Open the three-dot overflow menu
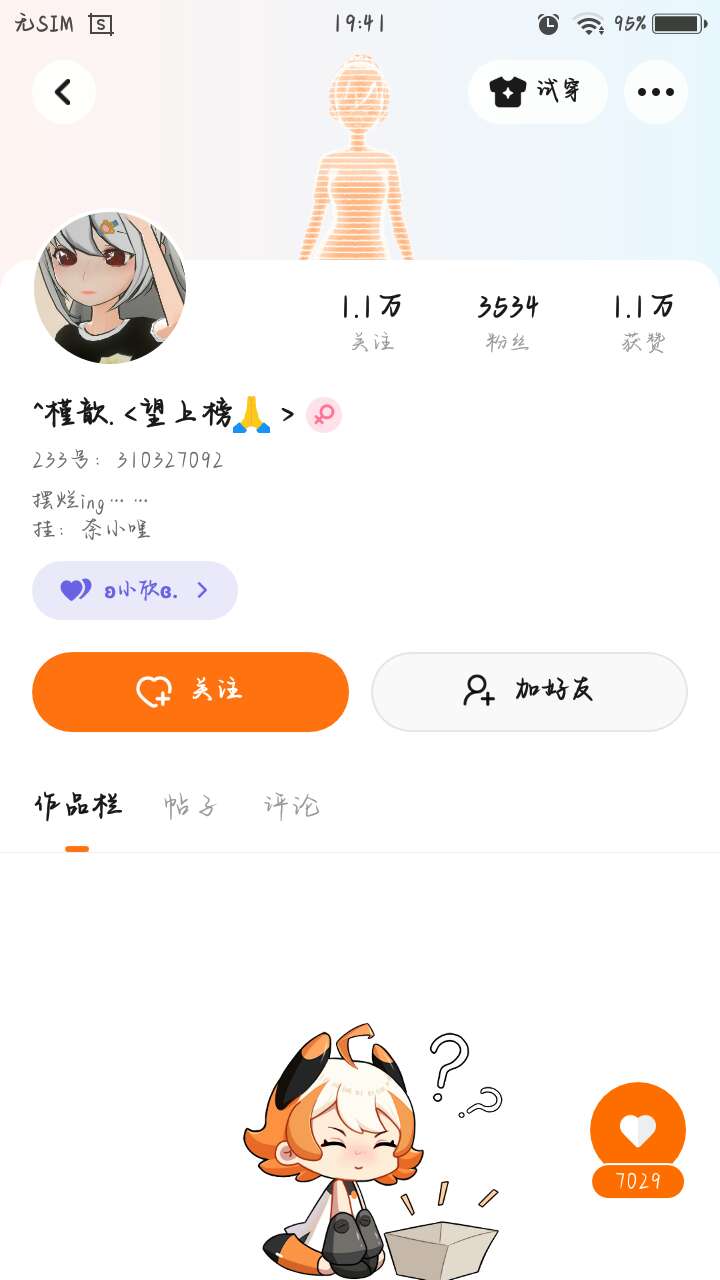720x1280 pixels. click(656, 92)
